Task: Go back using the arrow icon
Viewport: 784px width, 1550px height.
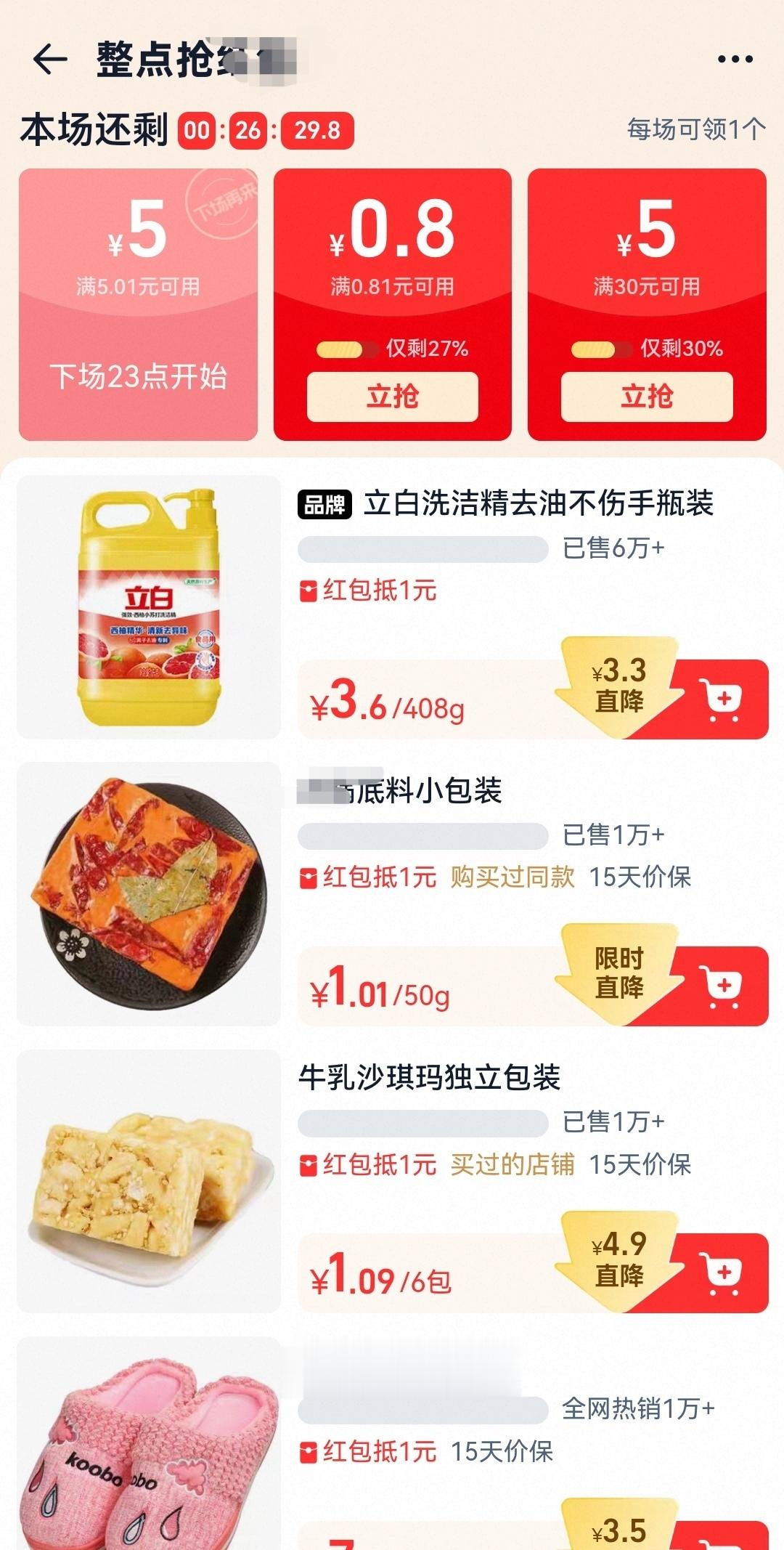Action: 51,59
